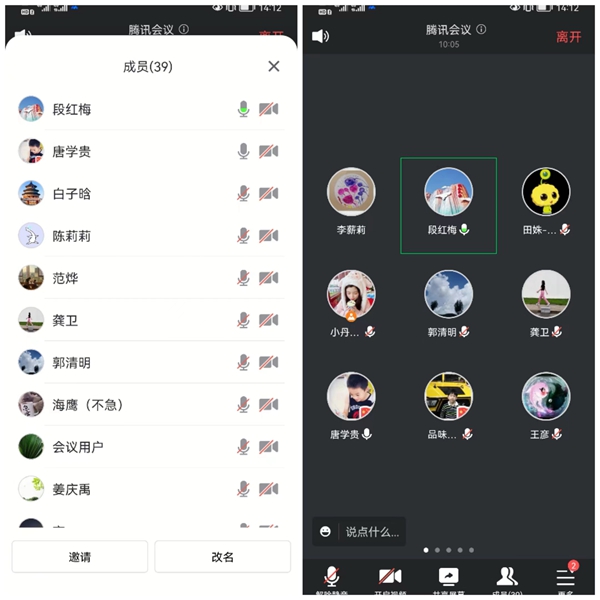The width and height of the screenshot is (600, 600).
Task: Tap 离开 beside the 10:05 timer
Action: 568,37
